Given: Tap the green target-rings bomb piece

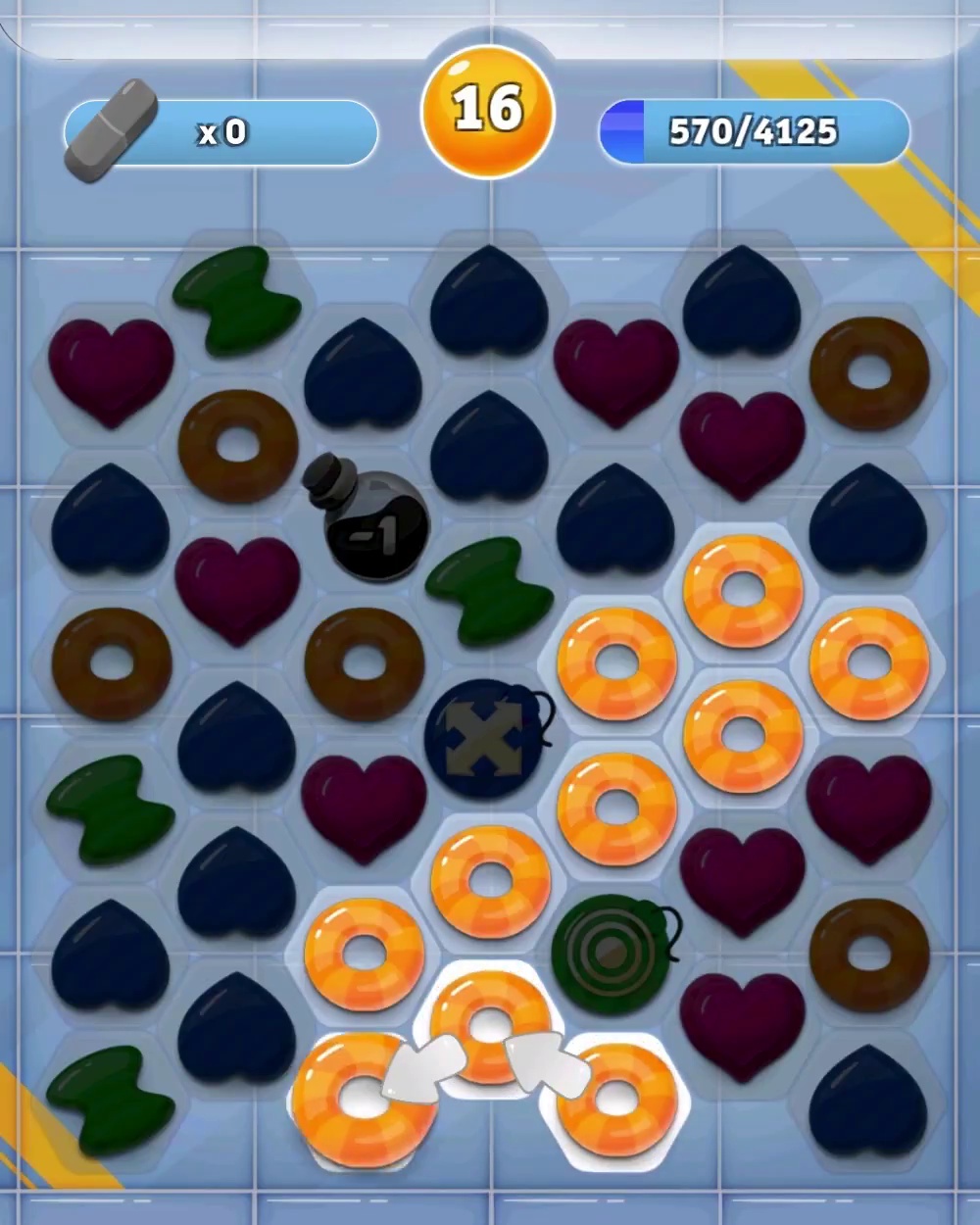Looking at the screenshot, I should [611, 953].
